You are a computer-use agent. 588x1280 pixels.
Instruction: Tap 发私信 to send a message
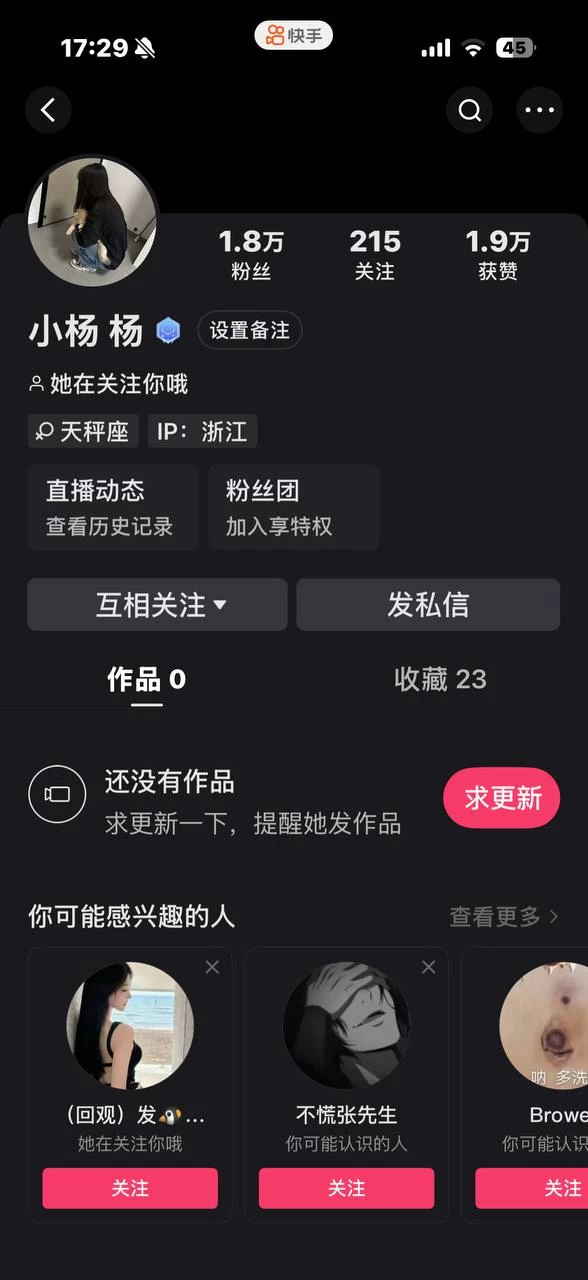pyautogui.click(x=428, y=604)
